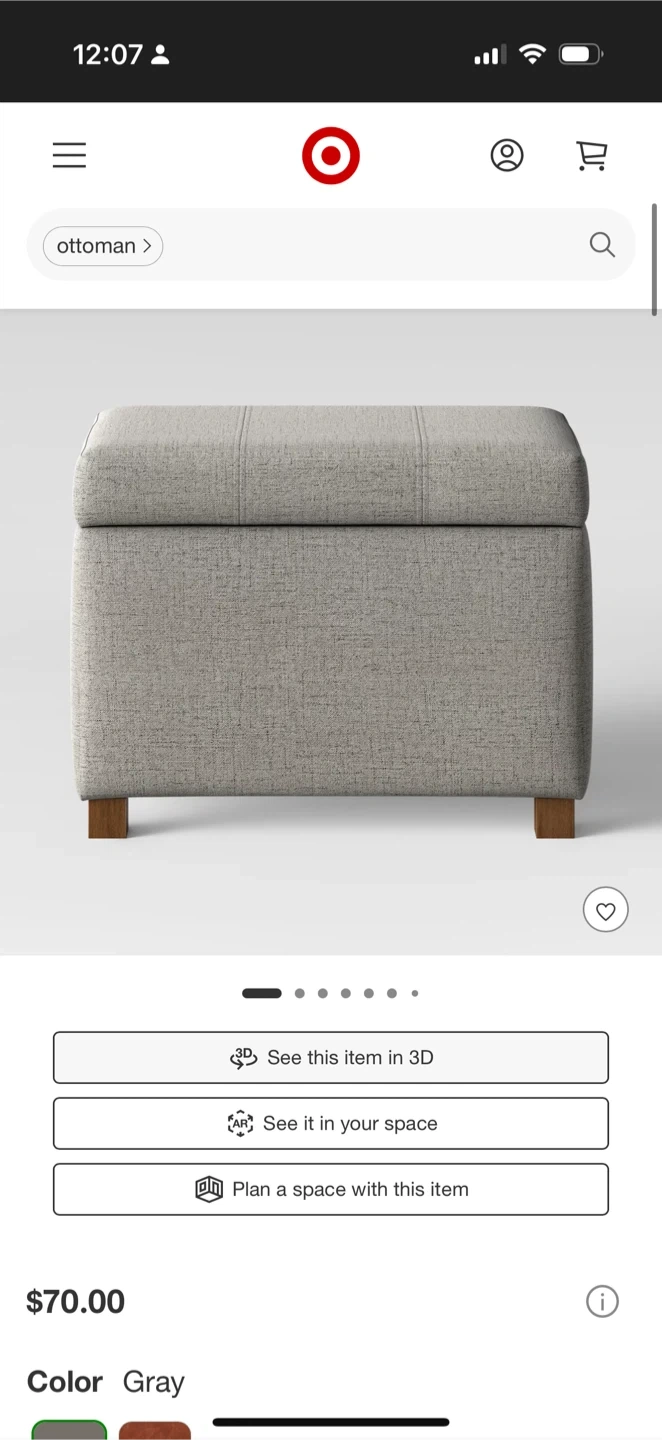Tap the ottoman search chip
This screenshot has width=662, height=1440.
pos(103,246)
